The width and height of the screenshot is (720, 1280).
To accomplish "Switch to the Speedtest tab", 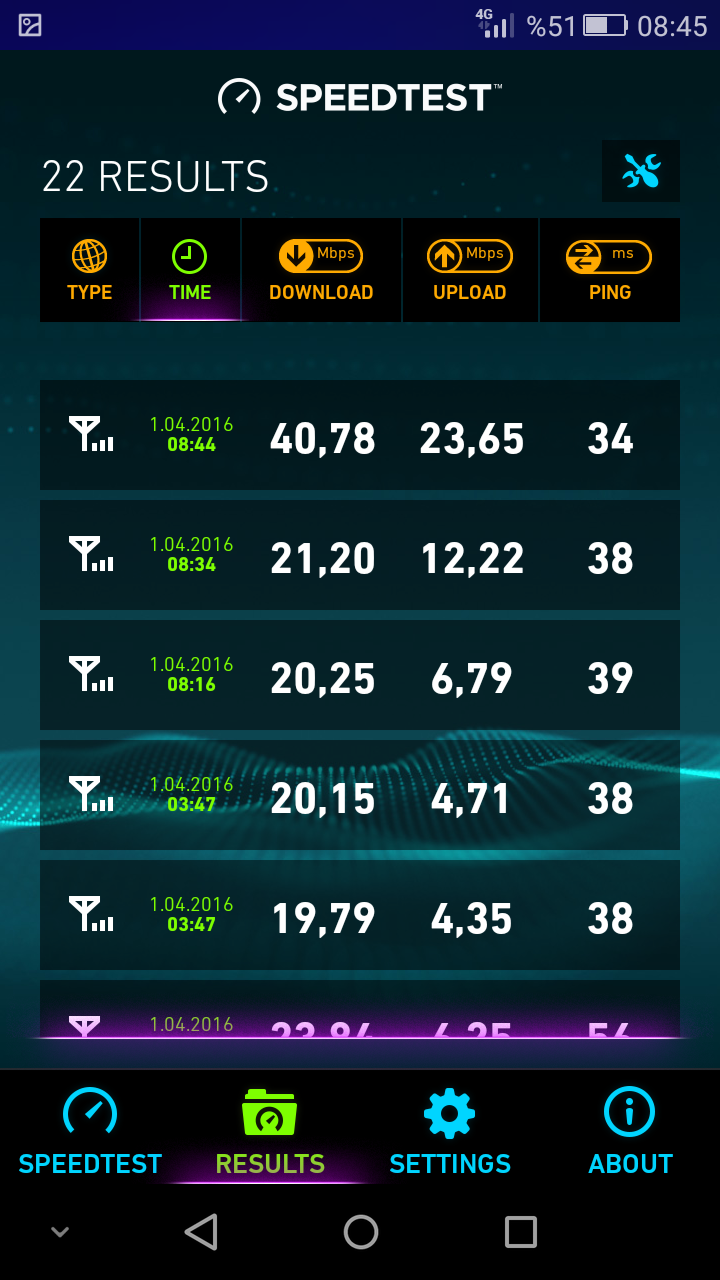I will [x=90, y=1131].
